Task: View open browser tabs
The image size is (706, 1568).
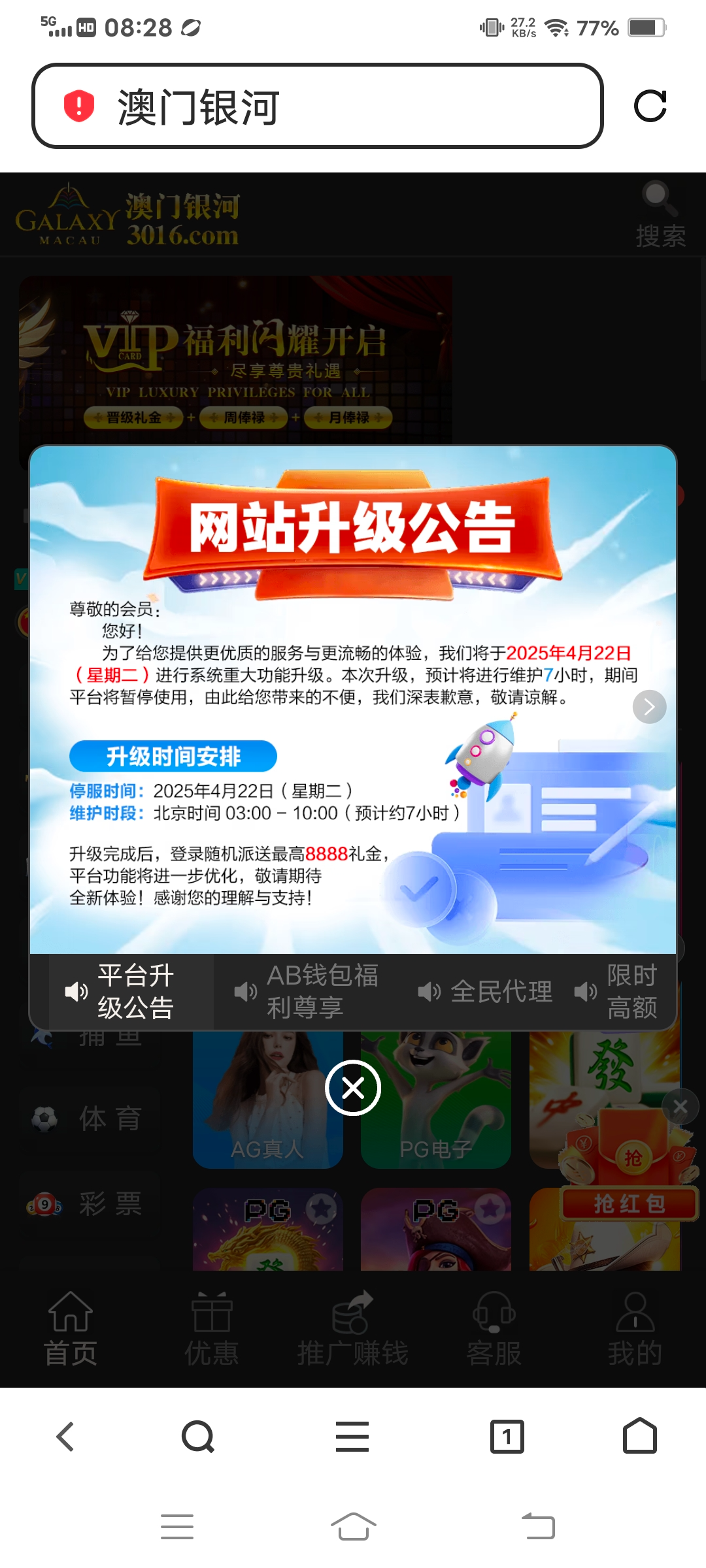Action: click(x=507, y=1437)
